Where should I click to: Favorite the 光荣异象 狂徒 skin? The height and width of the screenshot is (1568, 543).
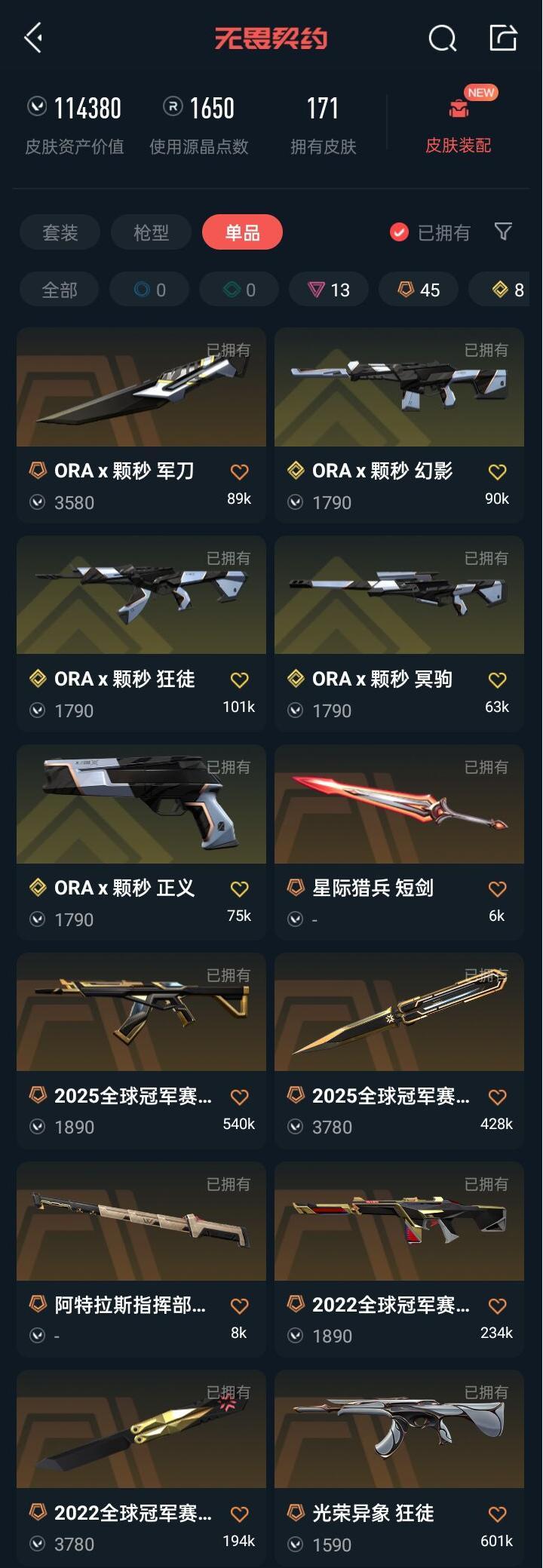click(x=497, y=1514)
